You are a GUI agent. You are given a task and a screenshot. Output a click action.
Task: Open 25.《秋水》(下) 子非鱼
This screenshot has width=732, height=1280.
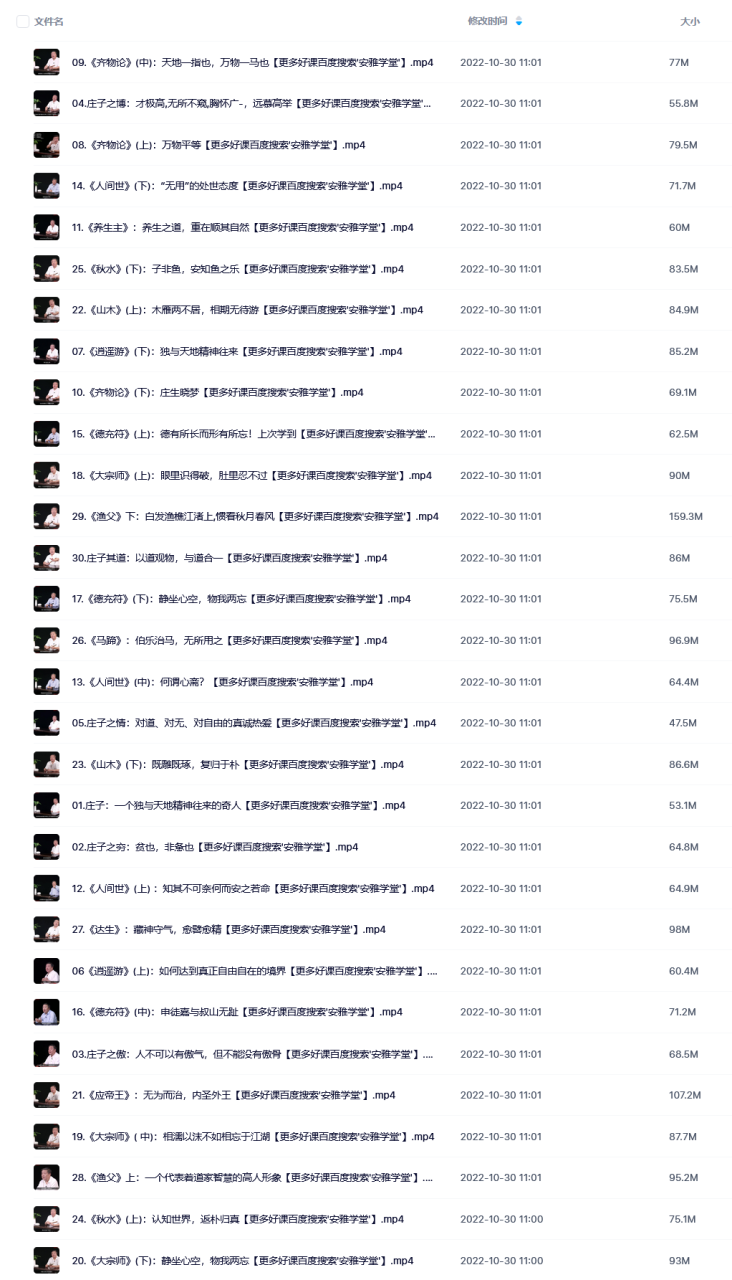tap(238, 269)
